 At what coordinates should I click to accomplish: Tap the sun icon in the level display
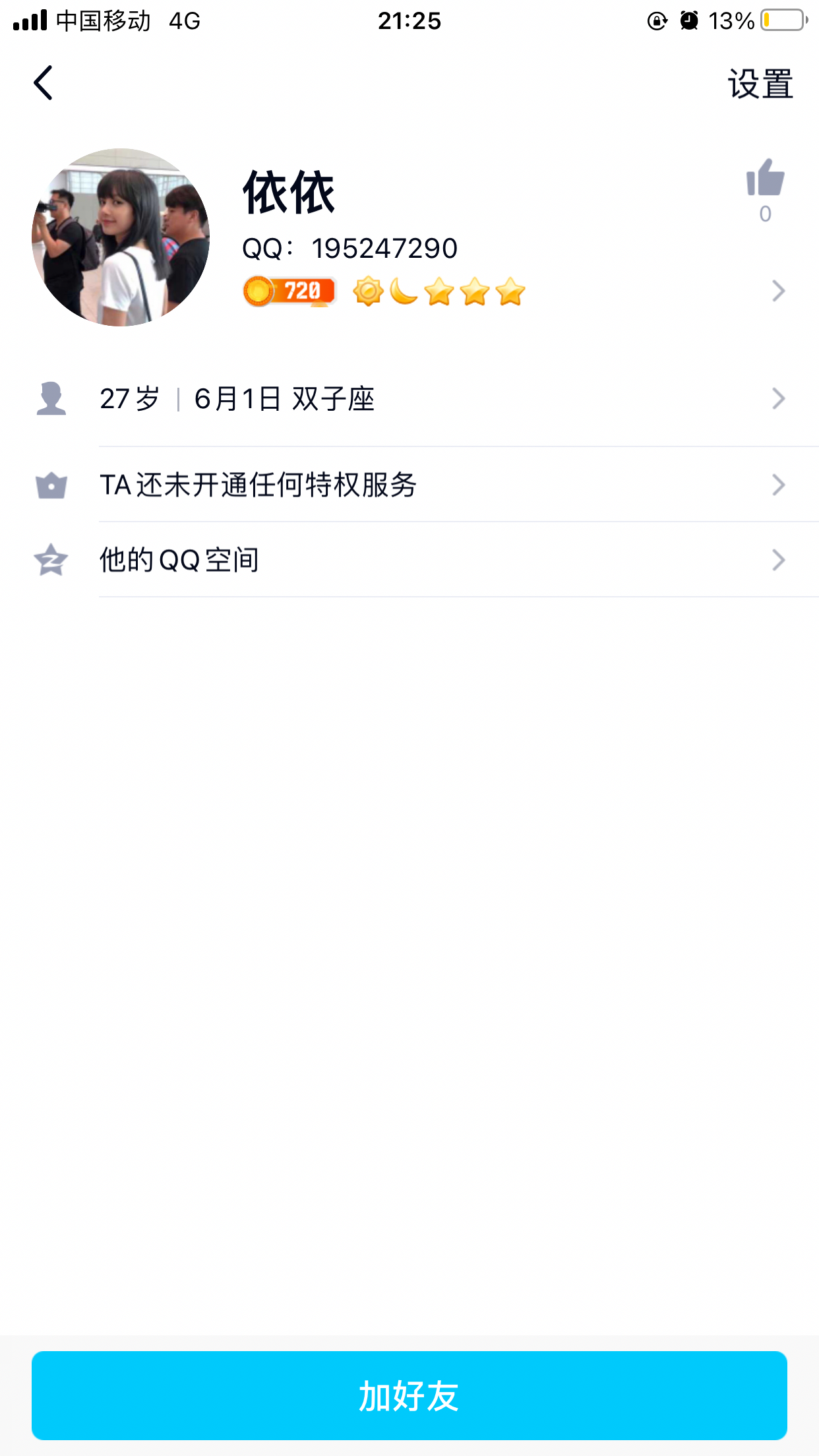click(367, 291)
